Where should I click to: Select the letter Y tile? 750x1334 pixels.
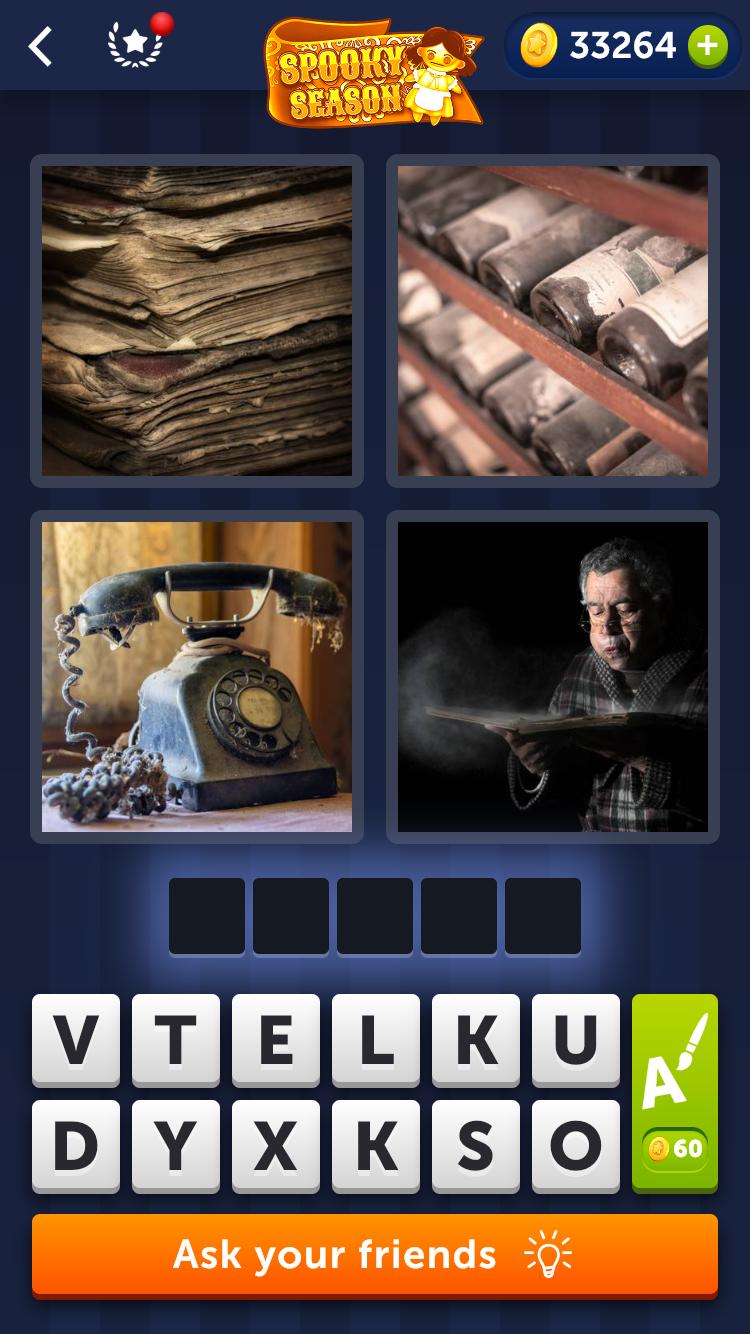pyautogui.click(x=176, y=1146)
